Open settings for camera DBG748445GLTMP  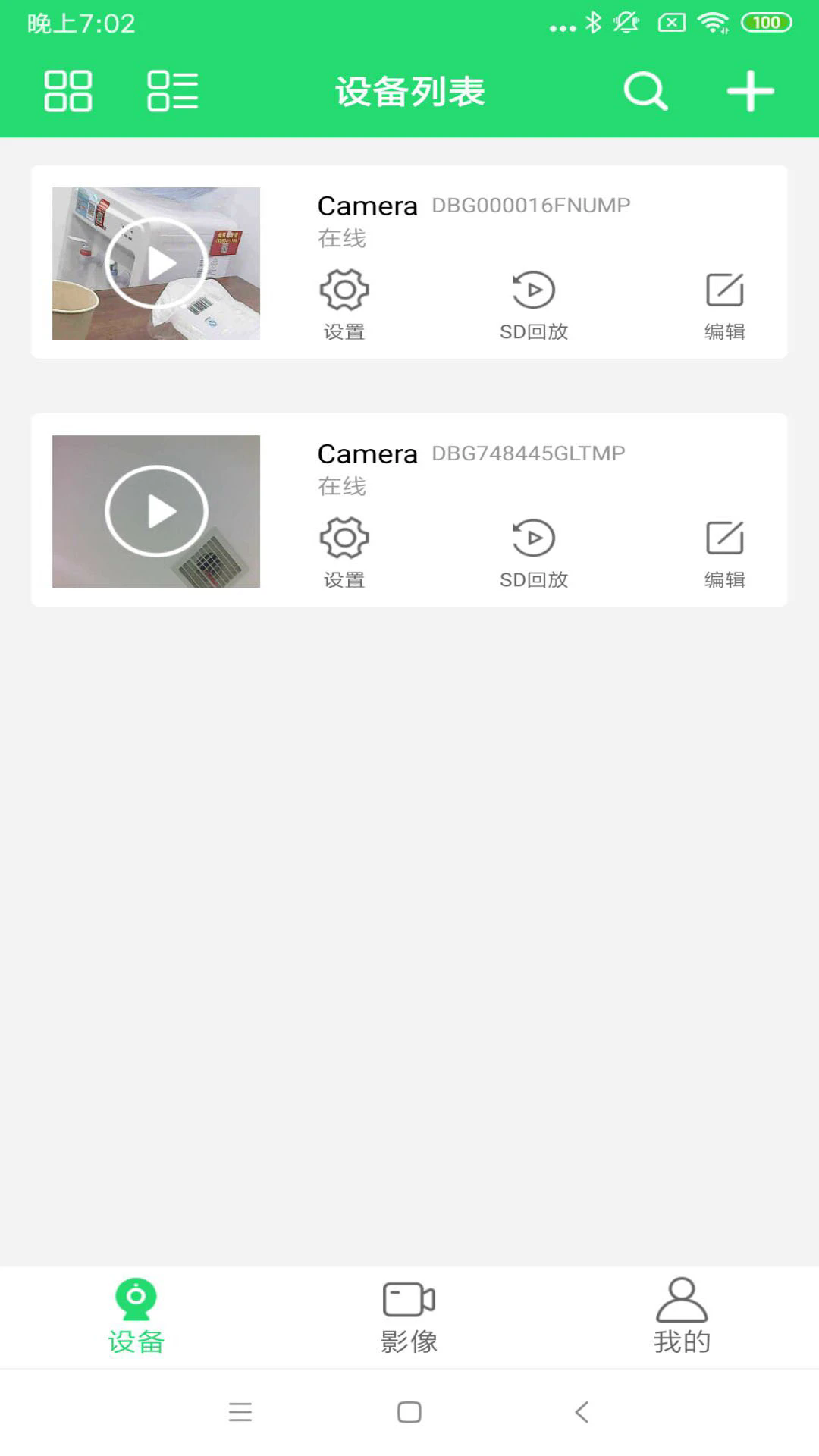(x=343, y=550)
